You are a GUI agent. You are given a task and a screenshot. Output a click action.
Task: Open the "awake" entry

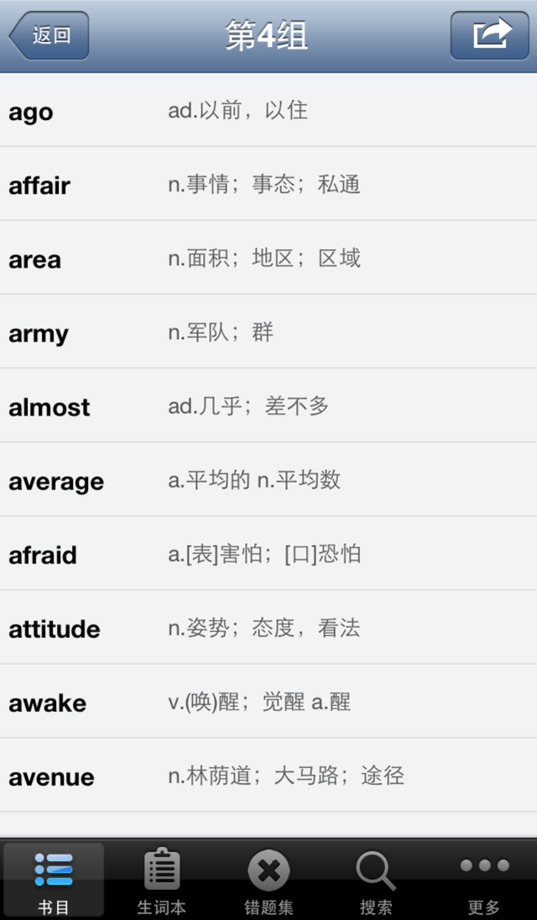click(x=268, y=701)
